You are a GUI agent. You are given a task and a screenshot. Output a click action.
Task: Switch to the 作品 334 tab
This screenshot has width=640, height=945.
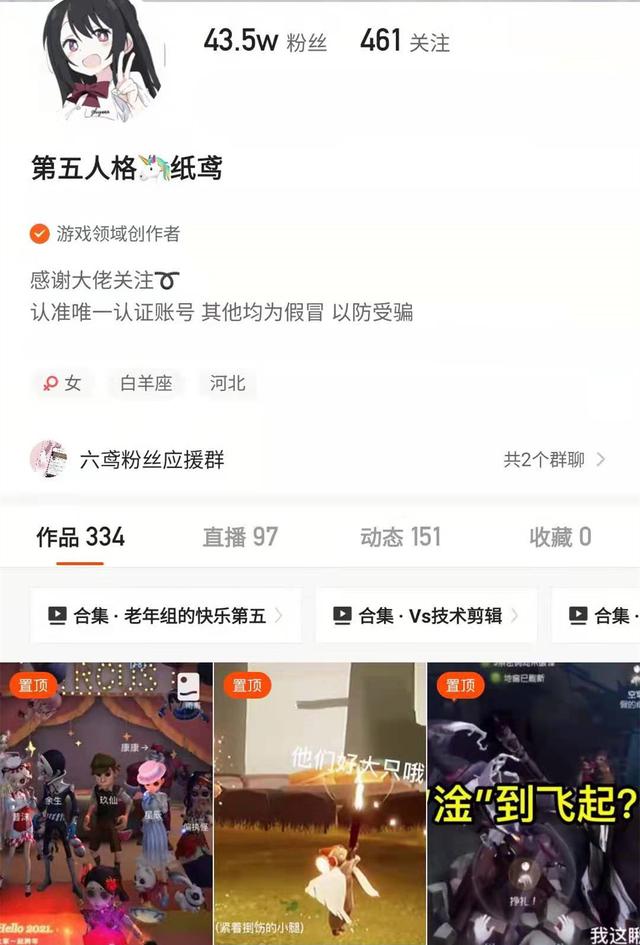point(80,537)
